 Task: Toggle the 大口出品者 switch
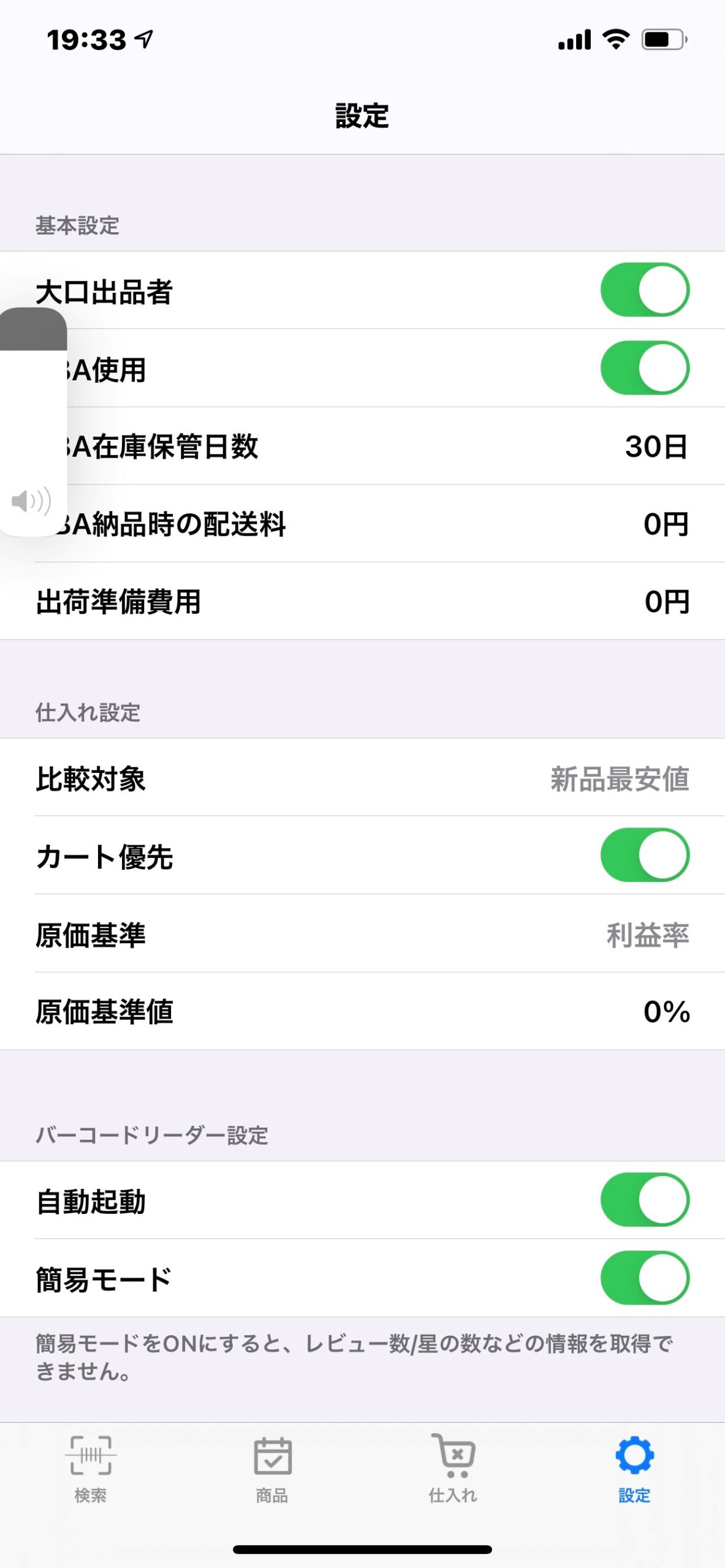[x=644, y=290]
